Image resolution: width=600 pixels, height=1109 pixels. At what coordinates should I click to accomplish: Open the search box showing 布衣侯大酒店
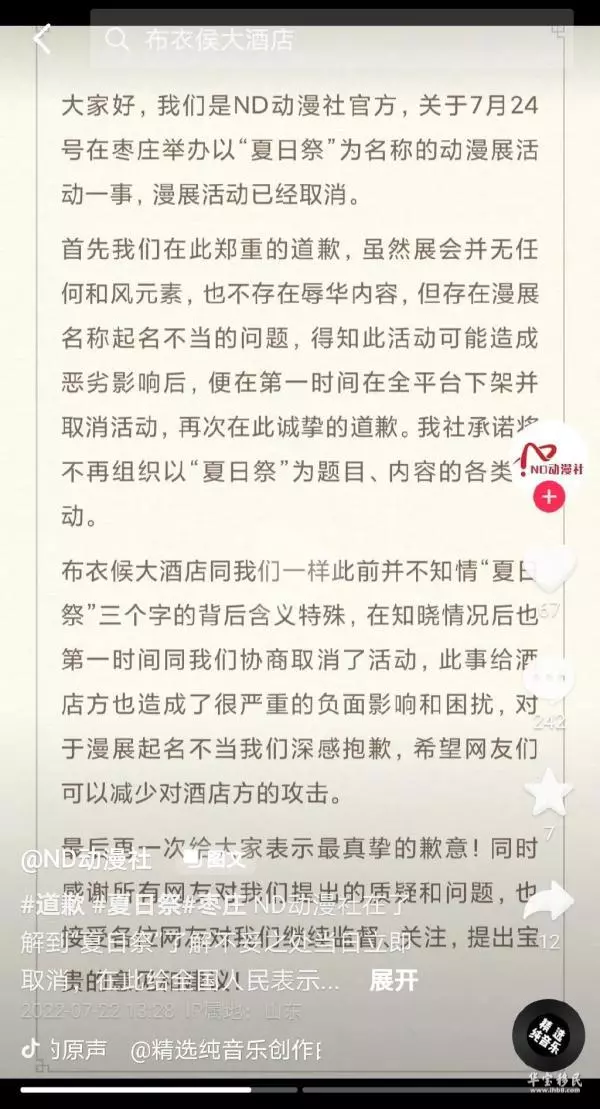tap(331, 39)
